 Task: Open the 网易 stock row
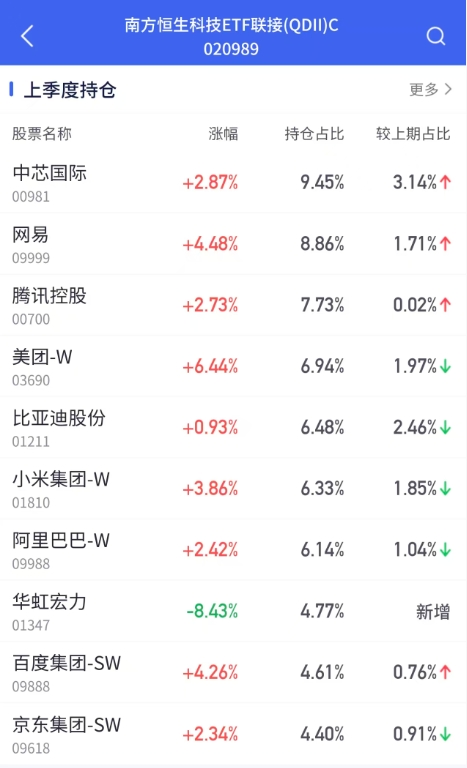(x=233, y=243)
